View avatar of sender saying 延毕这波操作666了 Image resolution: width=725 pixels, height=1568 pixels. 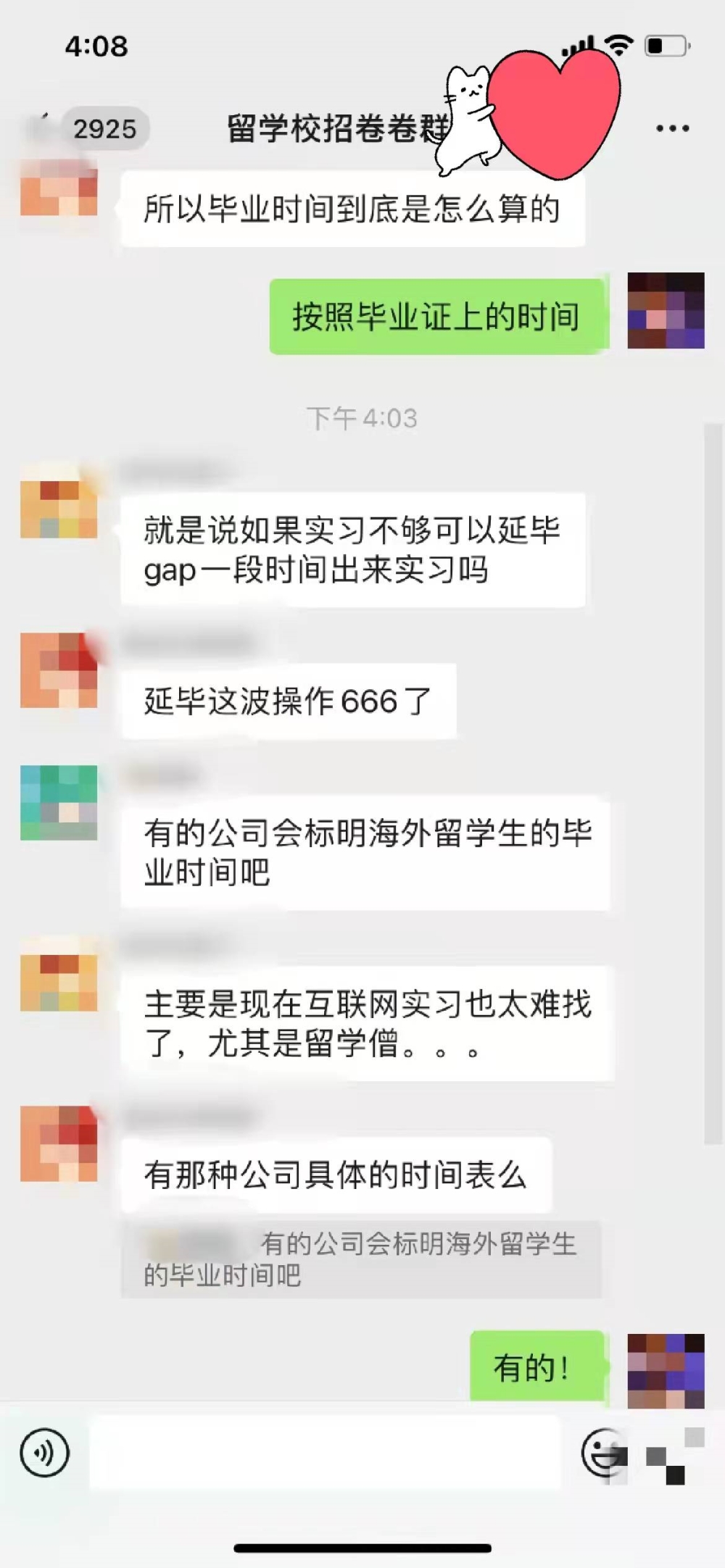point(59,670)
